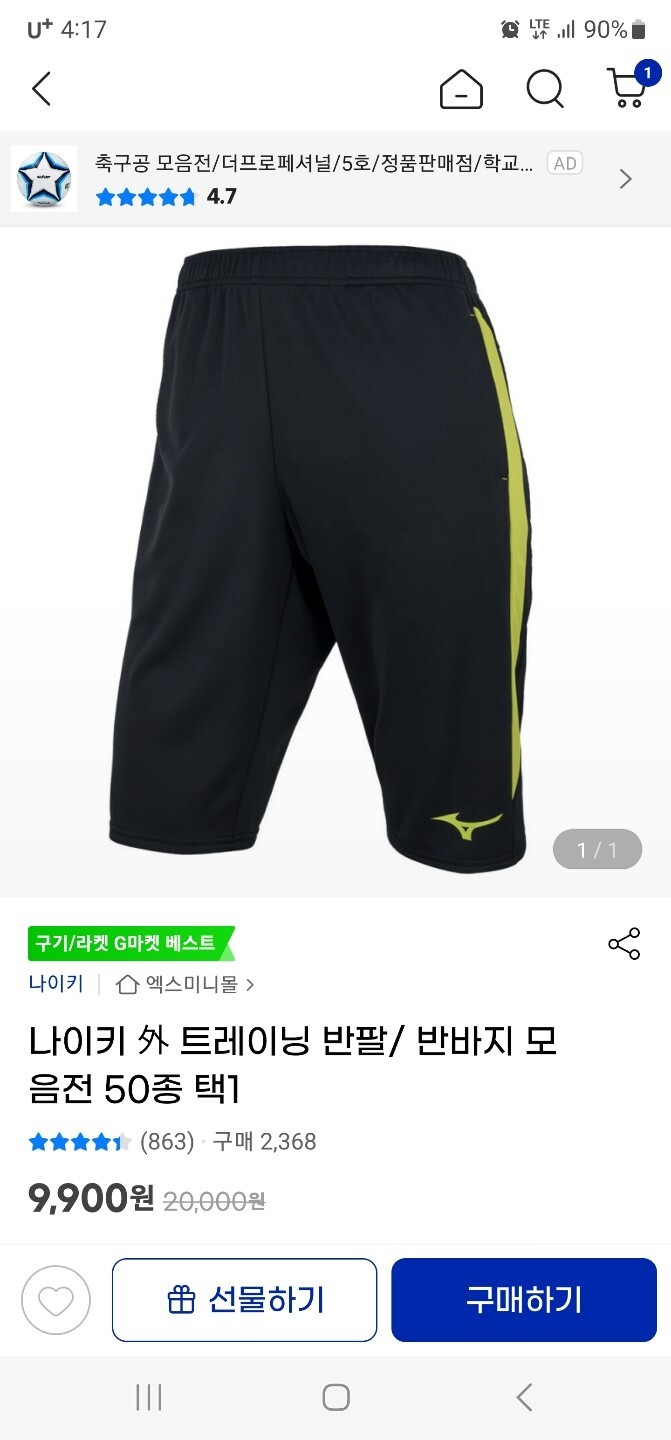Image resolution: width=671 pixels, height=1440 pixels.
Task: Go back using the top-left arrow
Action: [41, 89]
